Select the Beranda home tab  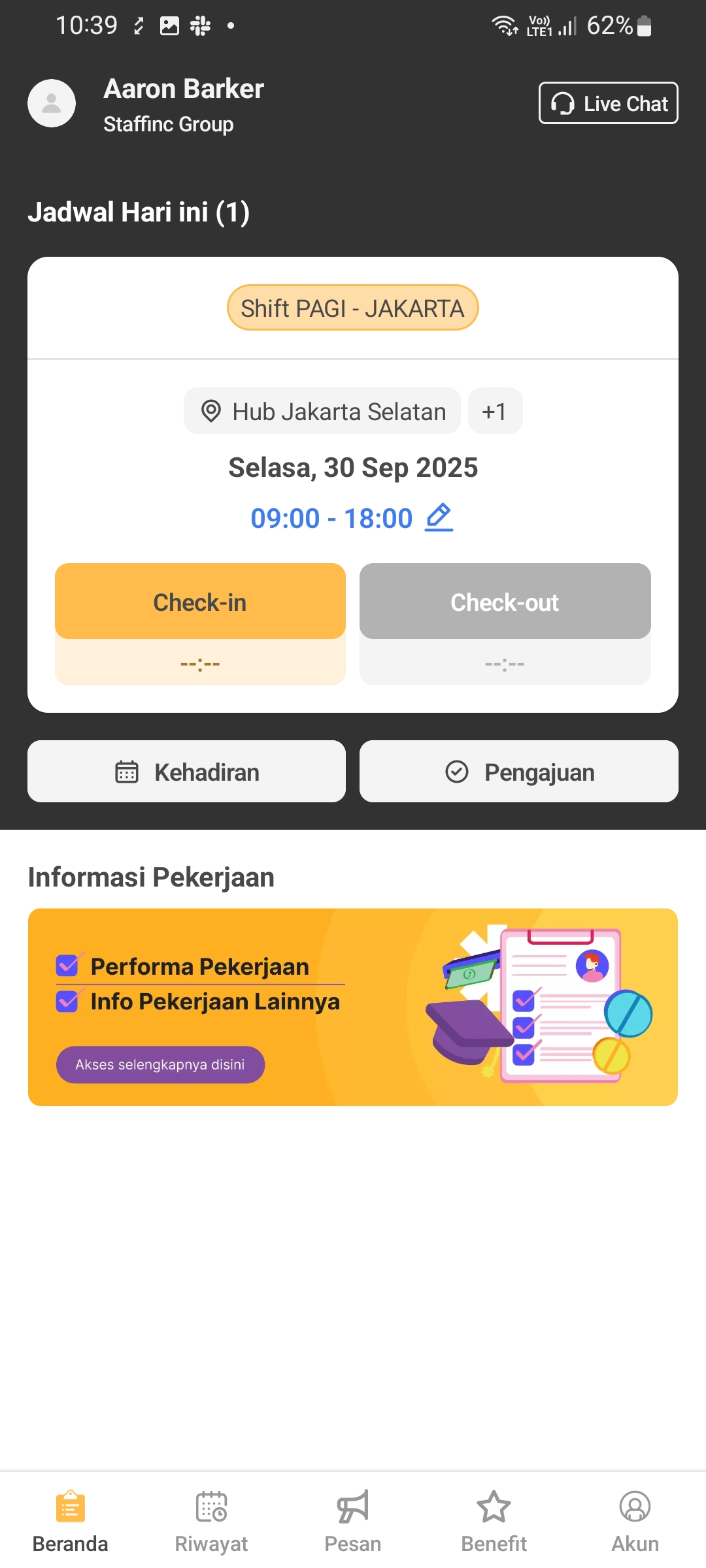(x=71, y=1522)
